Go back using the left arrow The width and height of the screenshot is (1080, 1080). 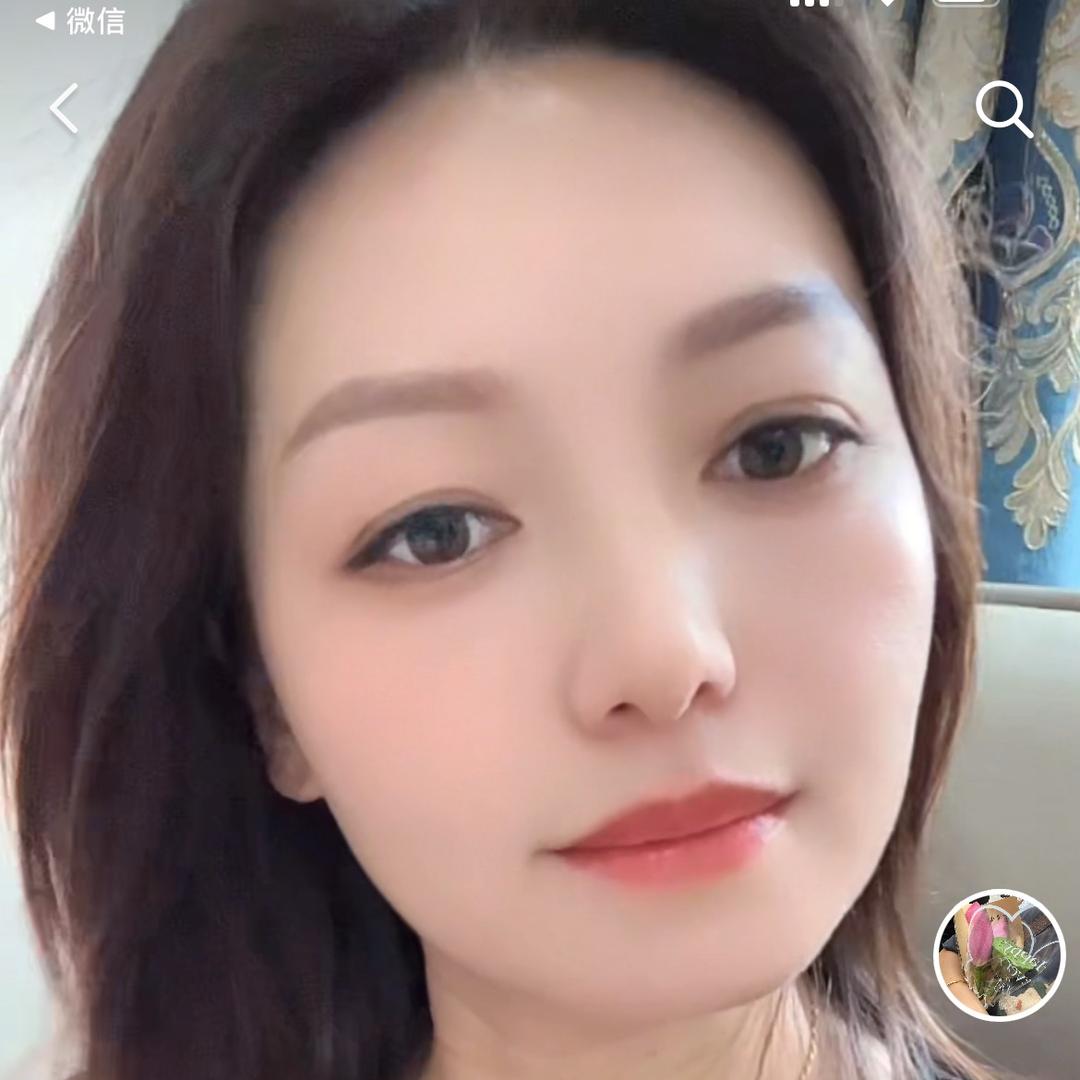point(64,109)
